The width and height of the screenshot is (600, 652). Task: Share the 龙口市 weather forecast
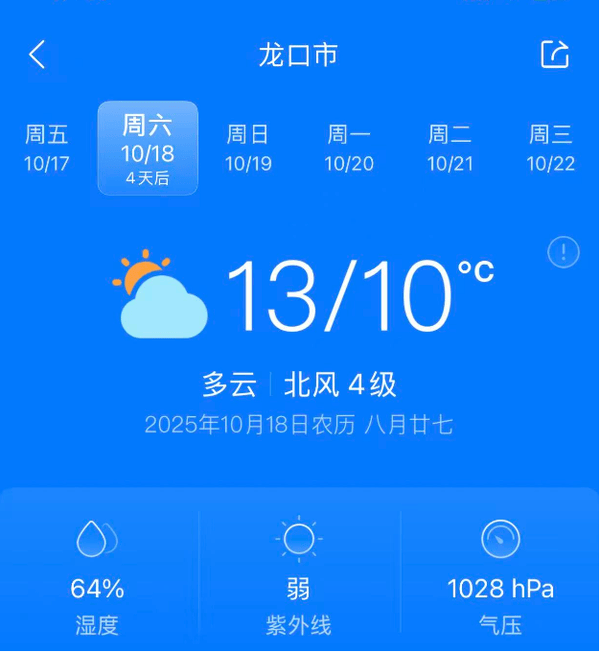coord(555,54)
